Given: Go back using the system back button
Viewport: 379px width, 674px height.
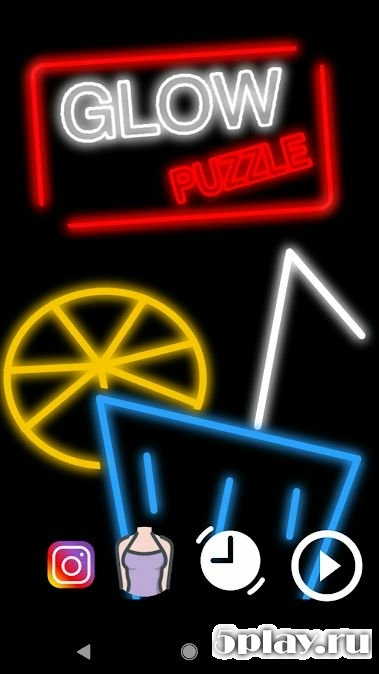Looking at the screenshot, I should click(x=84, y=652).
